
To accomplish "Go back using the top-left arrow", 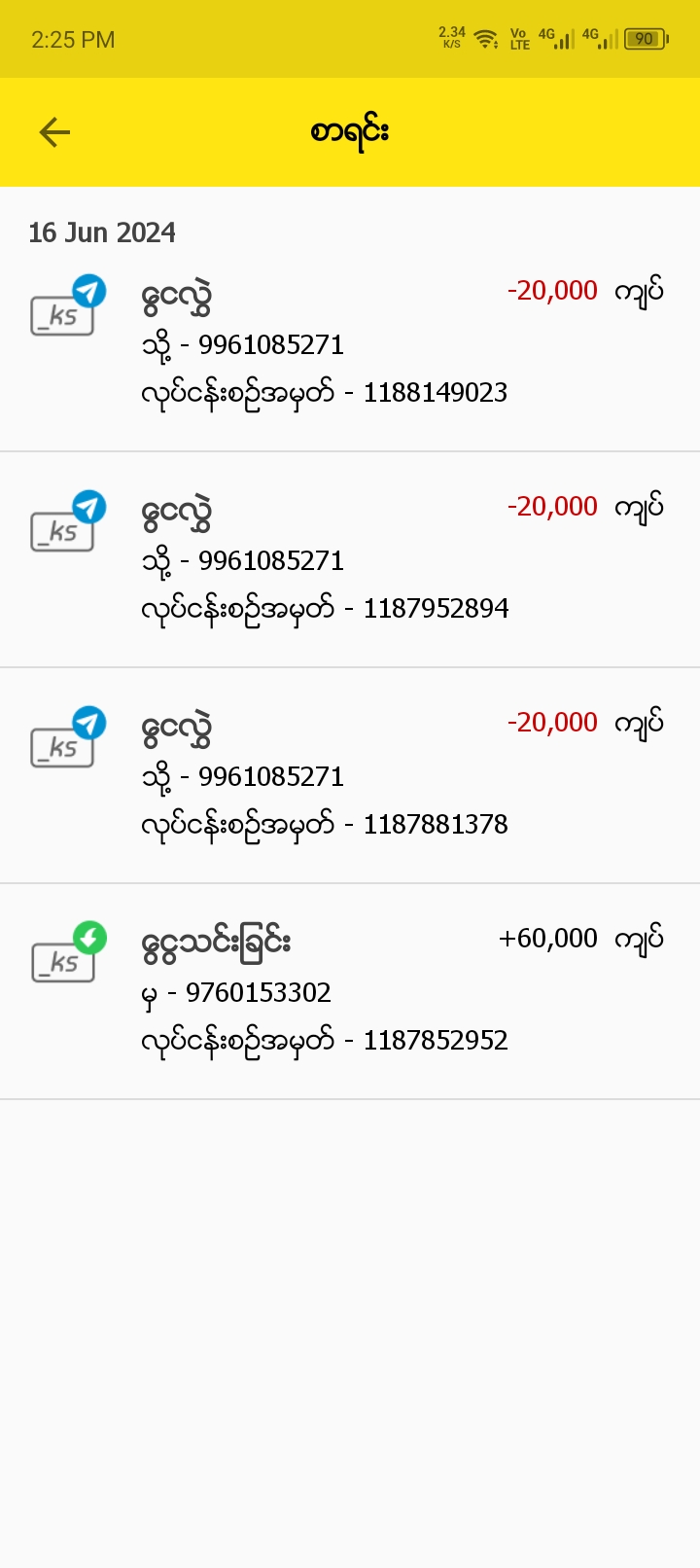I will pyautogui.click(x=54, y=132).
